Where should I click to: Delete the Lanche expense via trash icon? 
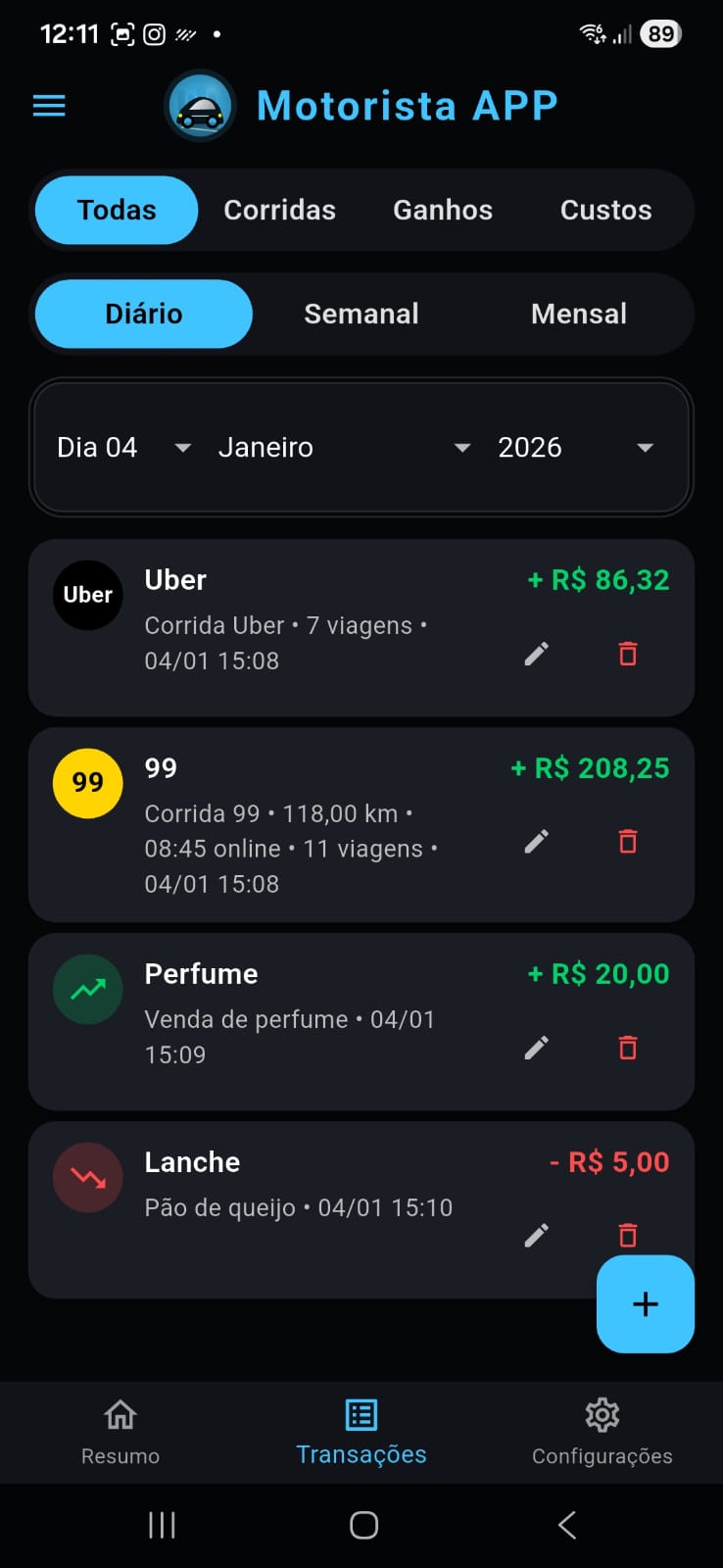tap(627, 1235)
